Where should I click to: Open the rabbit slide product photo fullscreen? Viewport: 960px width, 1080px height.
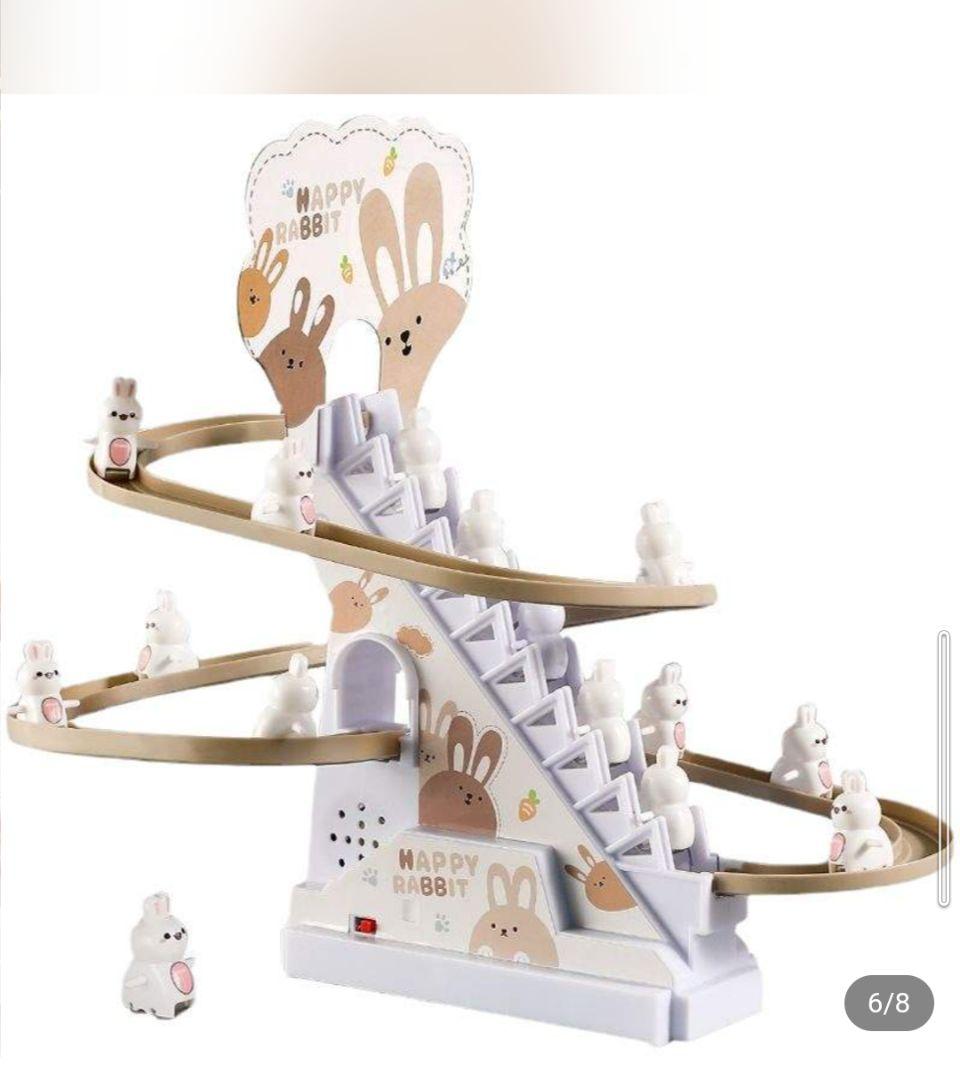tap(480, 580)
